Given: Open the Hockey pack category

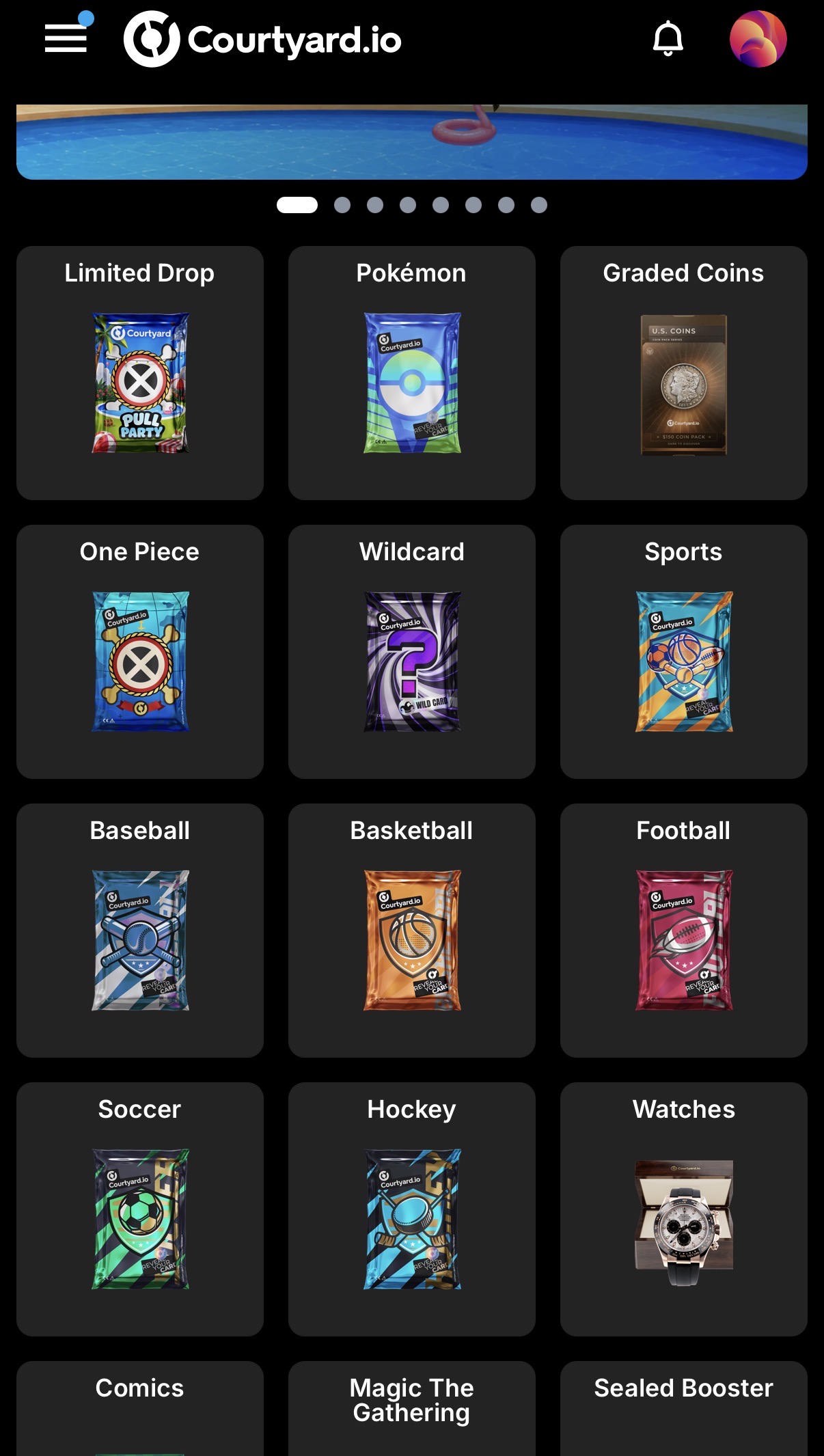Looking at the screenshot, I should [x=412, y=1209].
